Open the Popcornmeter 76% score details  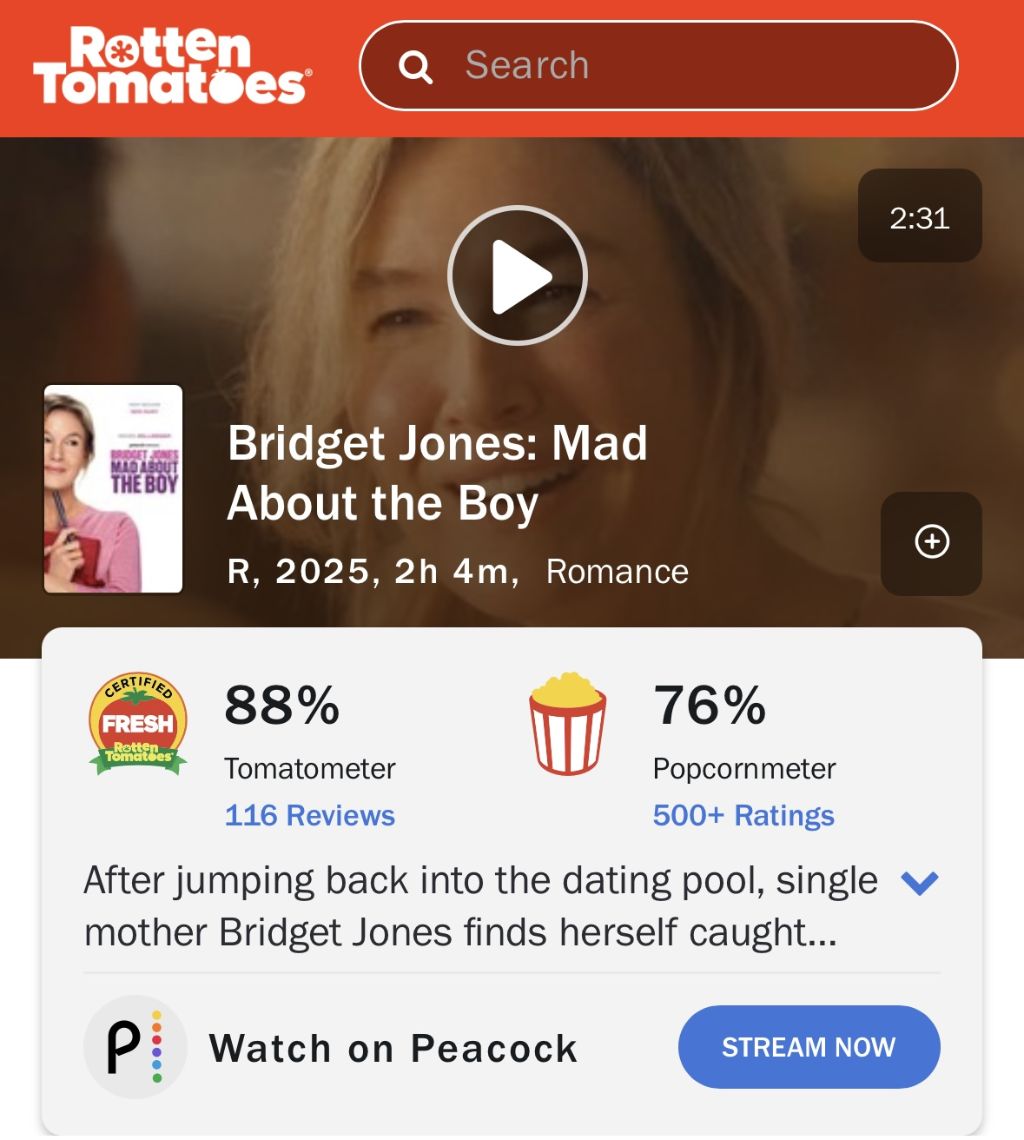point(709,707)
